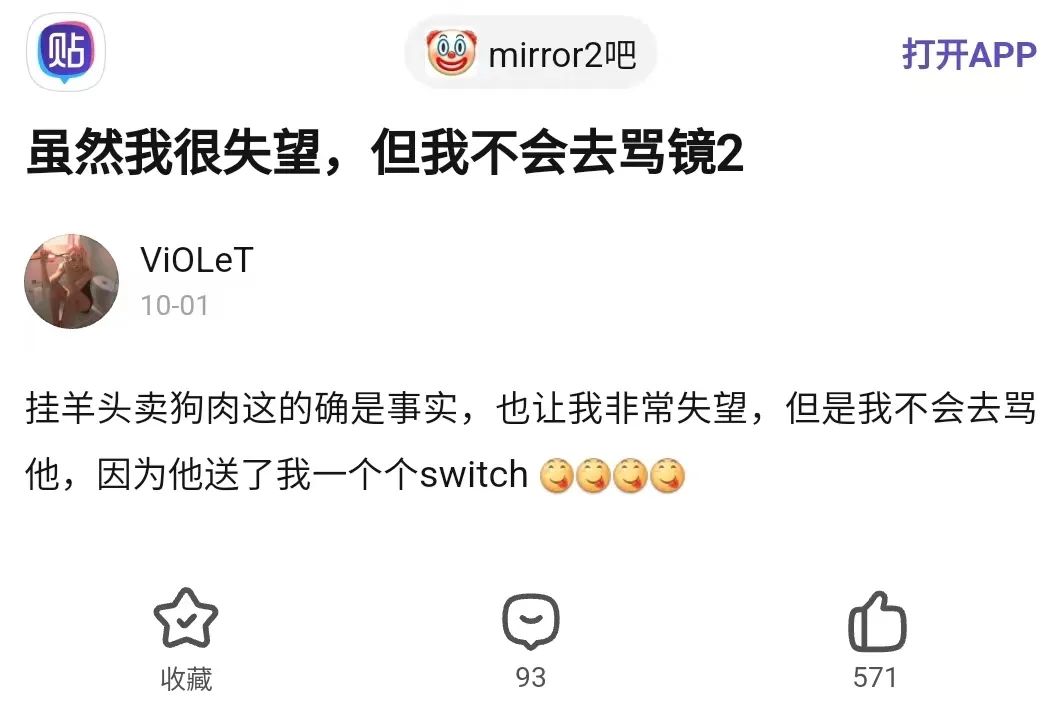Open ViOLeT's username link
Screen dimensions: 1057x721
point(196,260)
